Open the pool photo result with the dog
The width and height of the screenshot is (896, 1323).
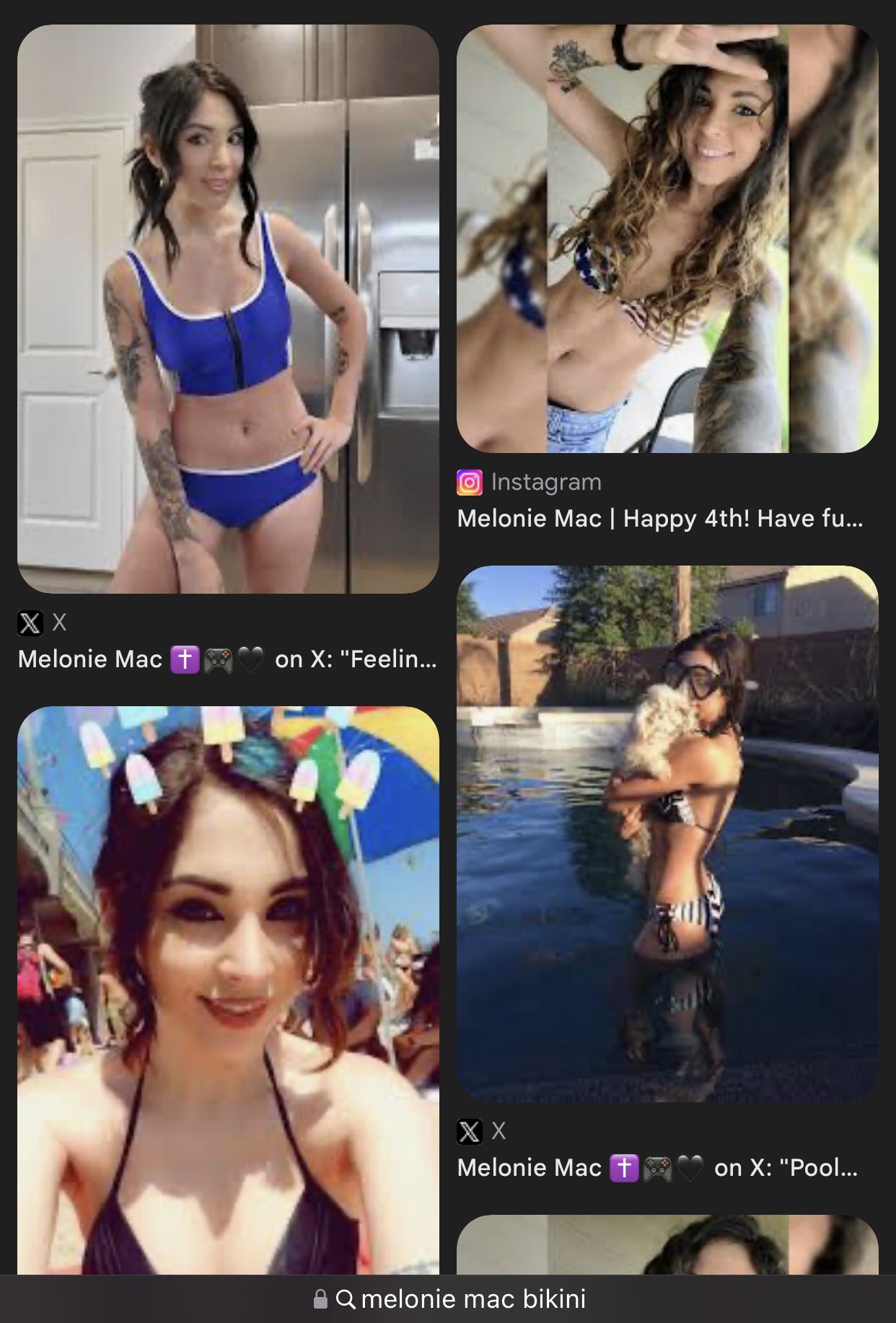[667, 833]
